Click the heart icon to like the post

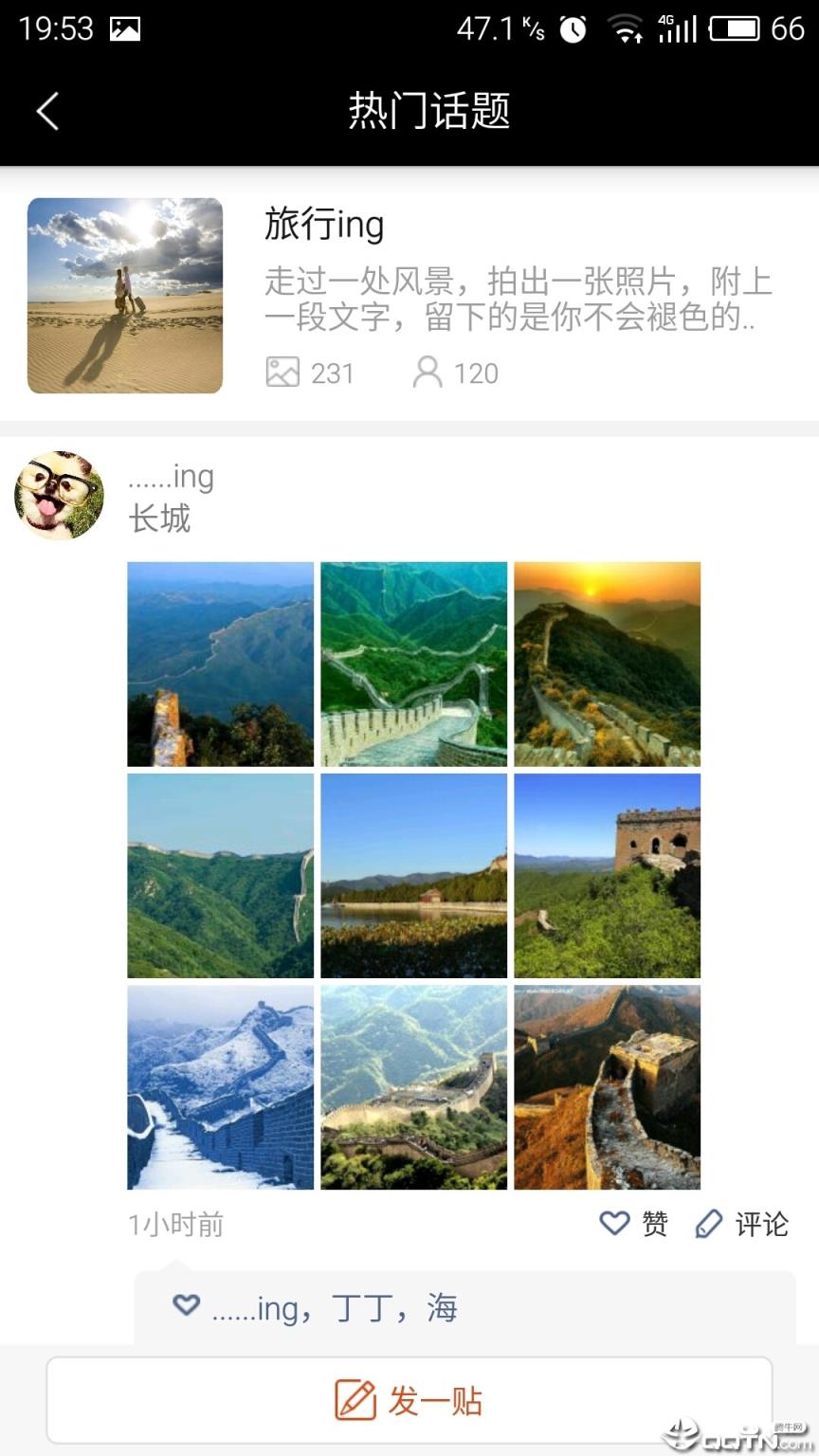pyautogui.click(x=614, y=1224)
